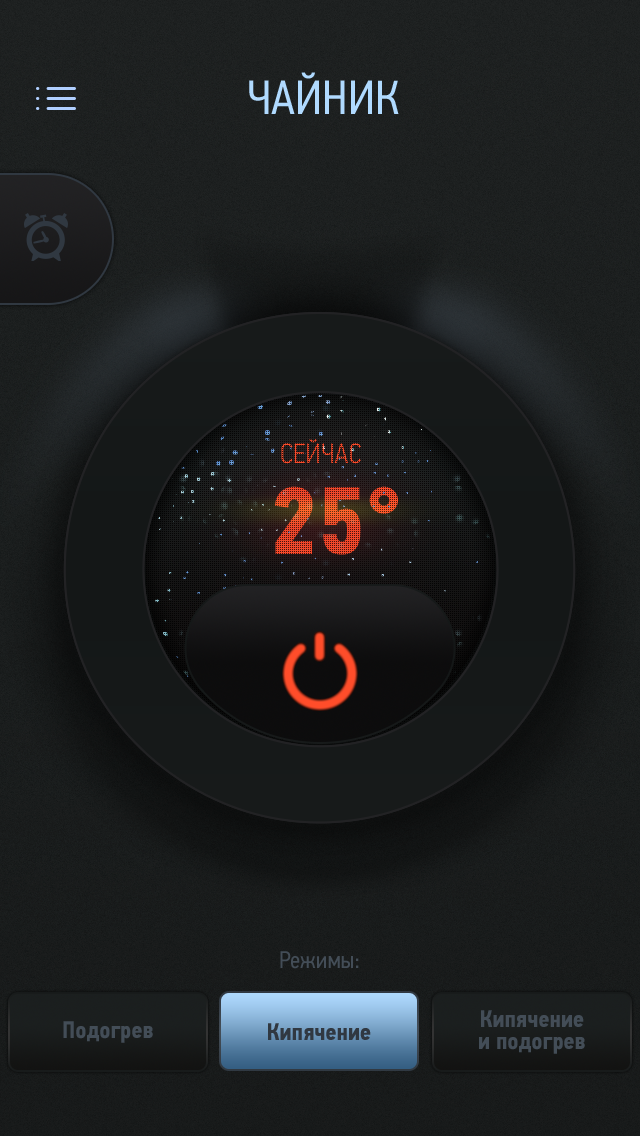Select the Подогрев mode
Screen dimensions: 640x1136
(108, 1031)
